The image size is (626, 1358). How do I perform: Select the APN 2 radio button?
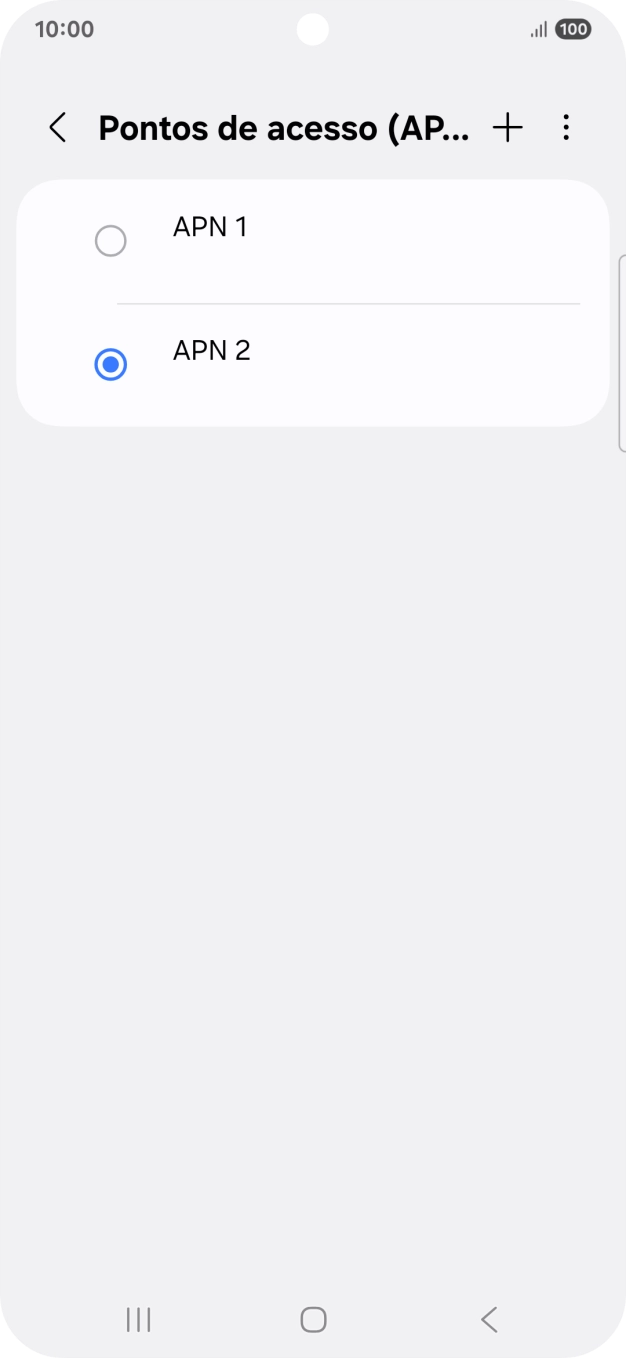click(x=110, y=365)
